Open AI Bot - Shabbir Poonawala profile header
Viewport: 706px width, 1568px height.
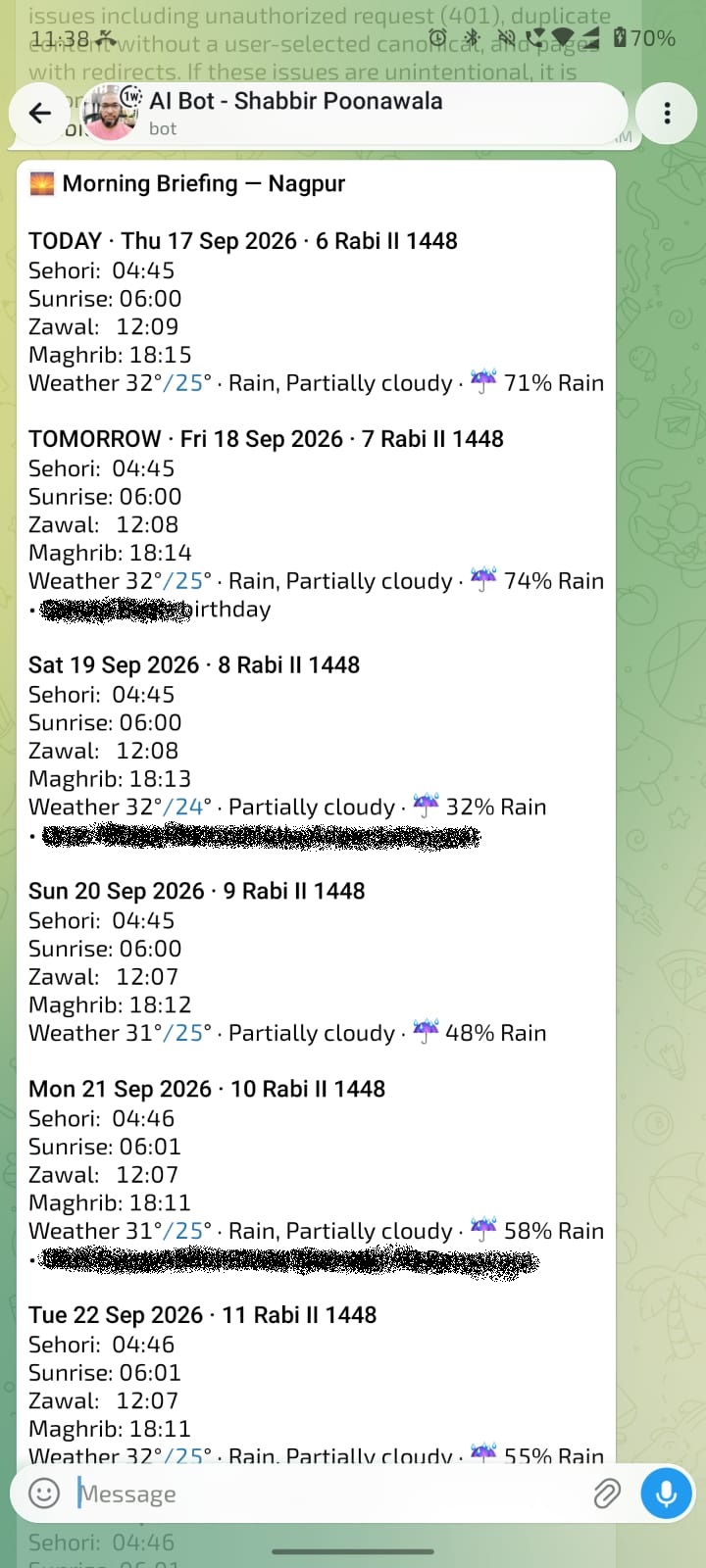pyautogui.click(x=294, y=113)
